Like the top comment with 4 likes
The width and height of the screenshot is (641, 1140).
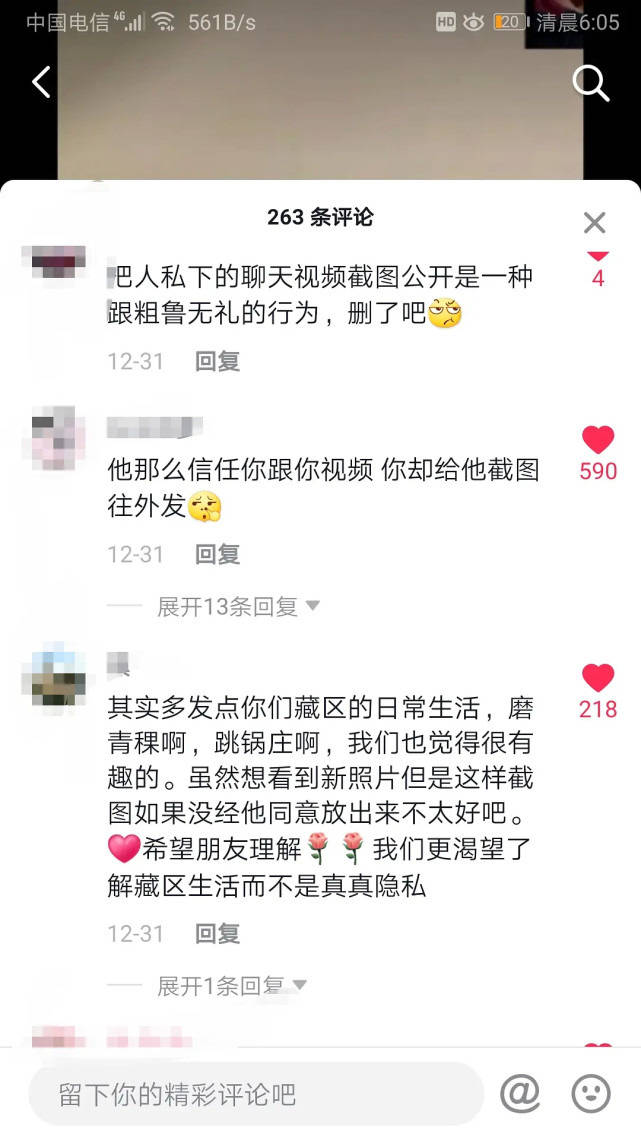pos(598,255)
